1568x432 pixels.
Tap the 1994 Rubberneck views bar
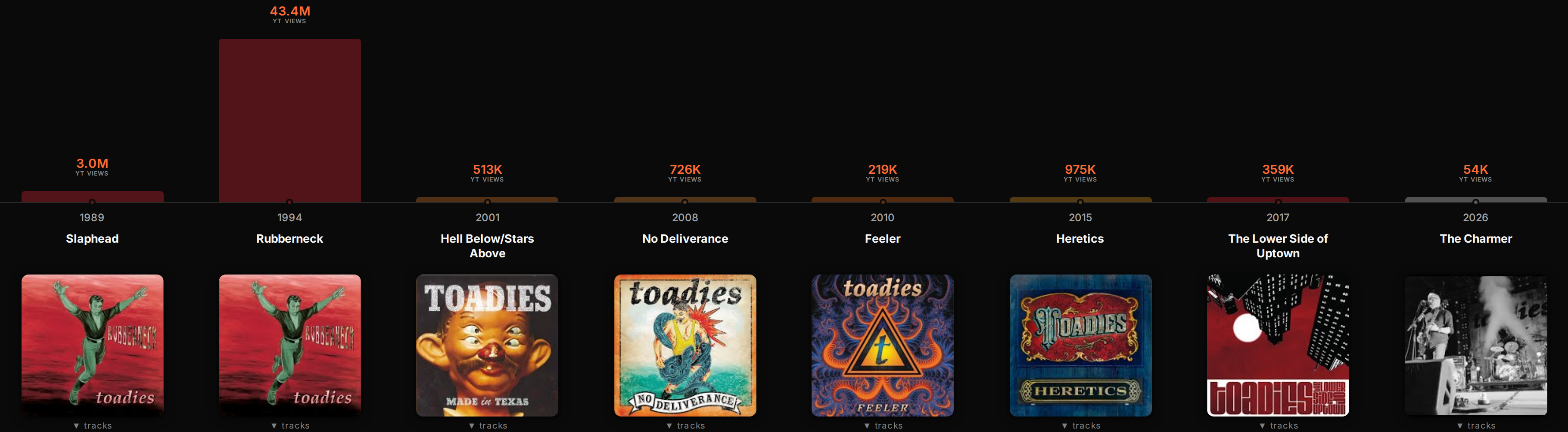click(290, 120)
